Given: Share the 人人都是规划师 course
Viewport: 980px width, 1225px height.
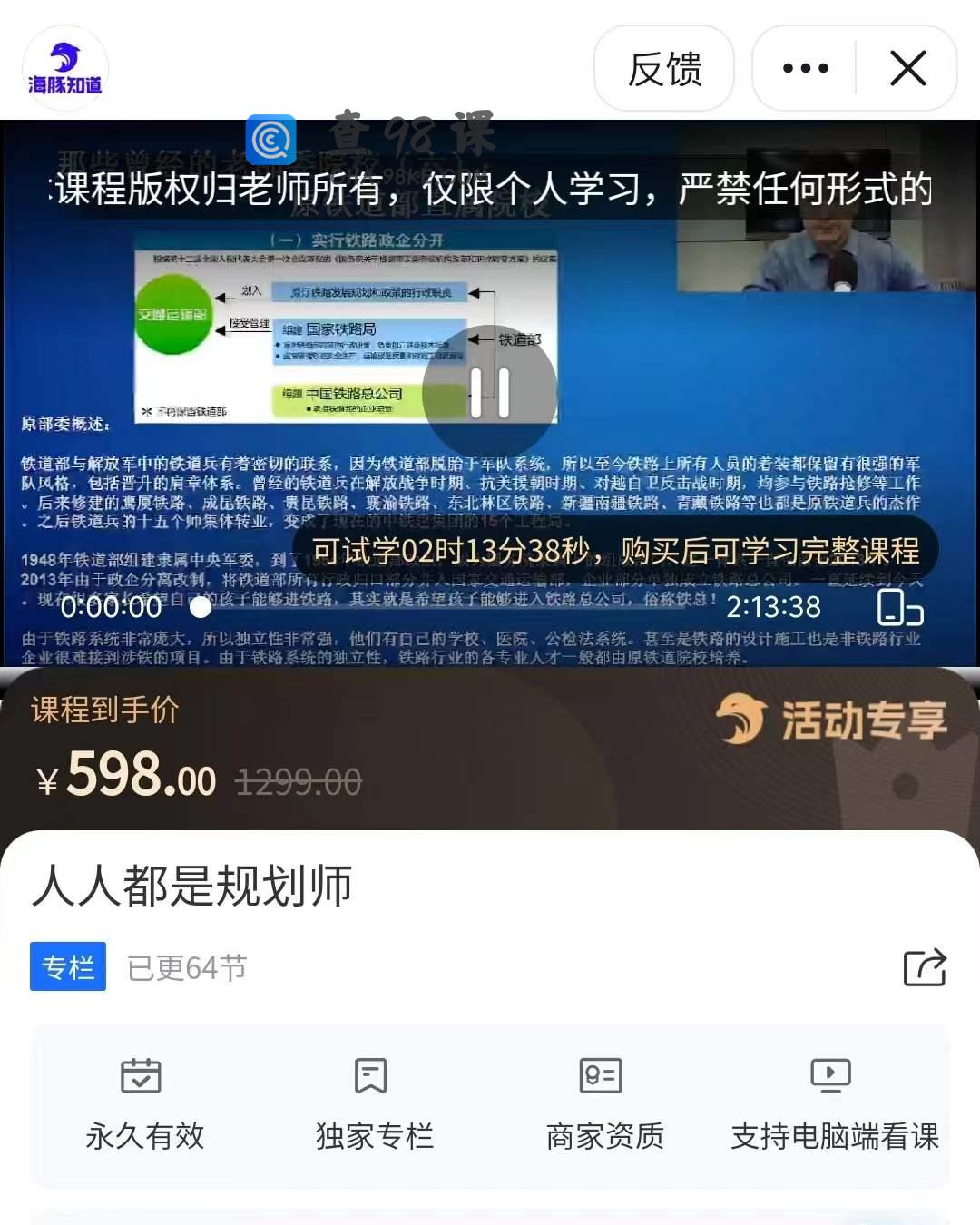Looking at the screenshot, I should tap(925, 967).
